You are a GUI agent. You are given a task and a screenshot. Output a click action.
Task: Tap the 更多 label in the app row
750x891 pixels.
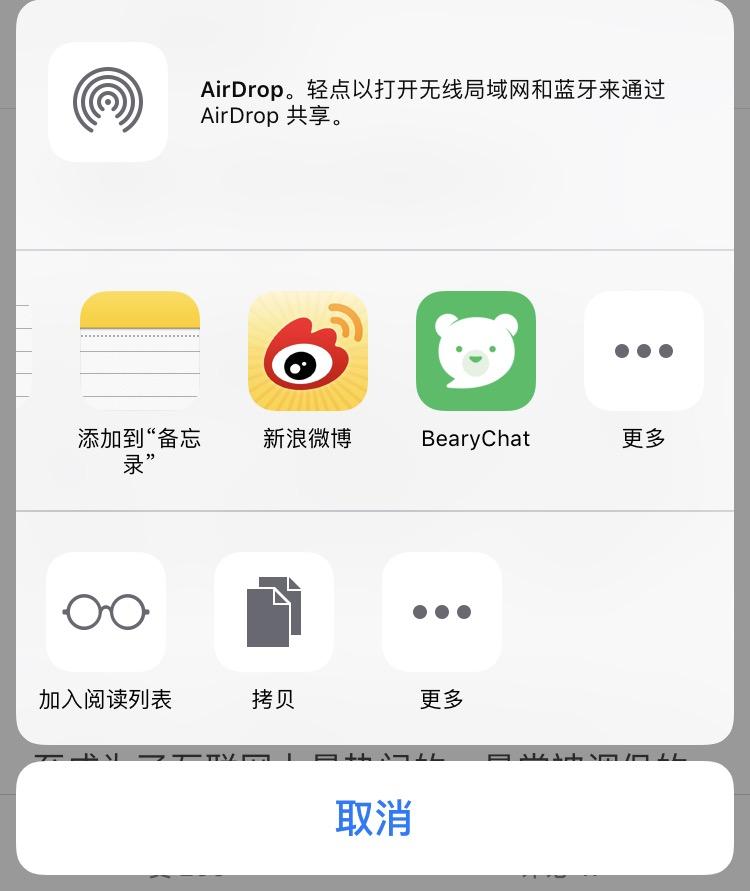pyautogui.click(x=642, y=438)
